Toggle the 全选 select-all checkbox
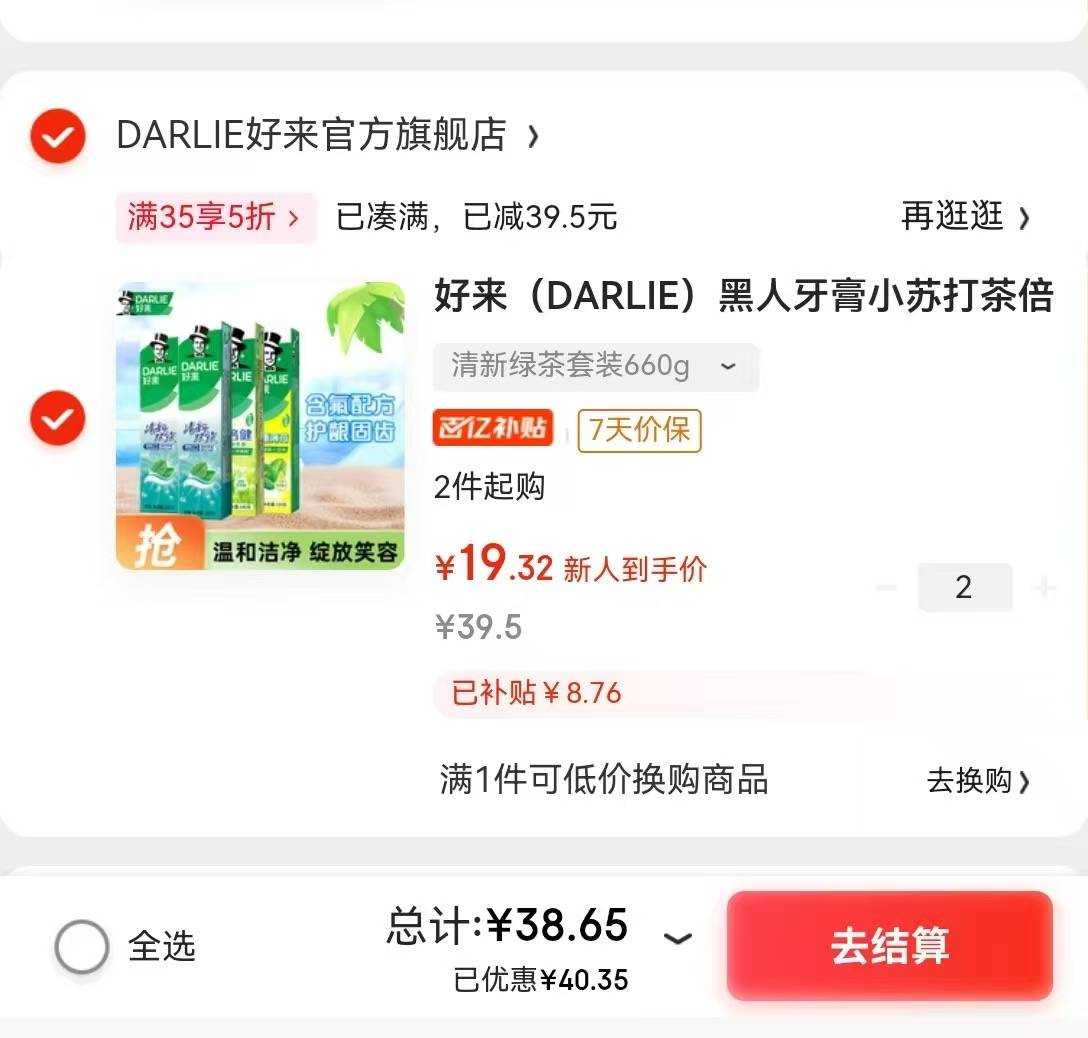The image size is (1088, 1038). tap(82, 946)
